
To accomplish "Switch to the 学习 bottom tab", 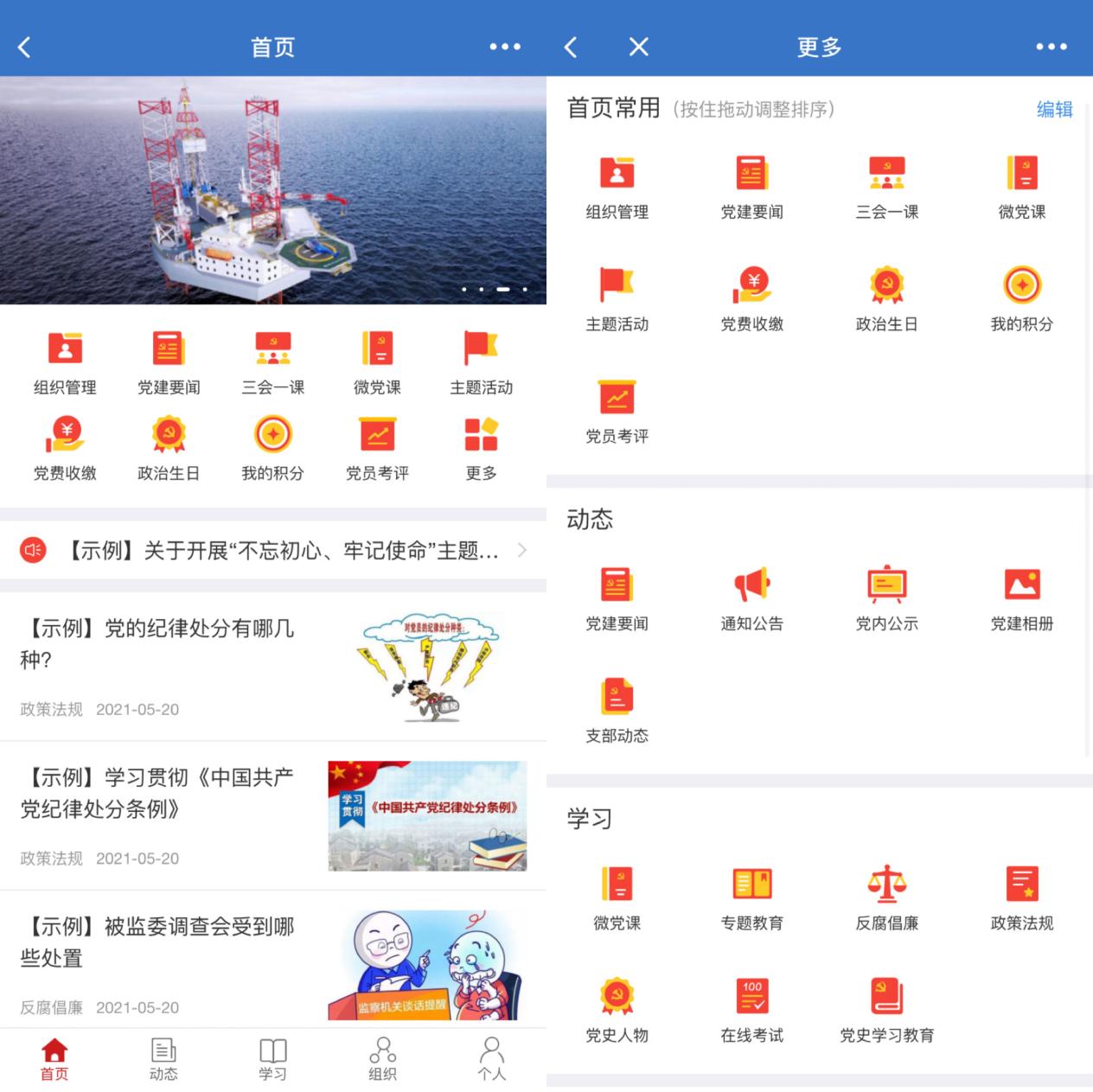I will (x=272, y=1059).
